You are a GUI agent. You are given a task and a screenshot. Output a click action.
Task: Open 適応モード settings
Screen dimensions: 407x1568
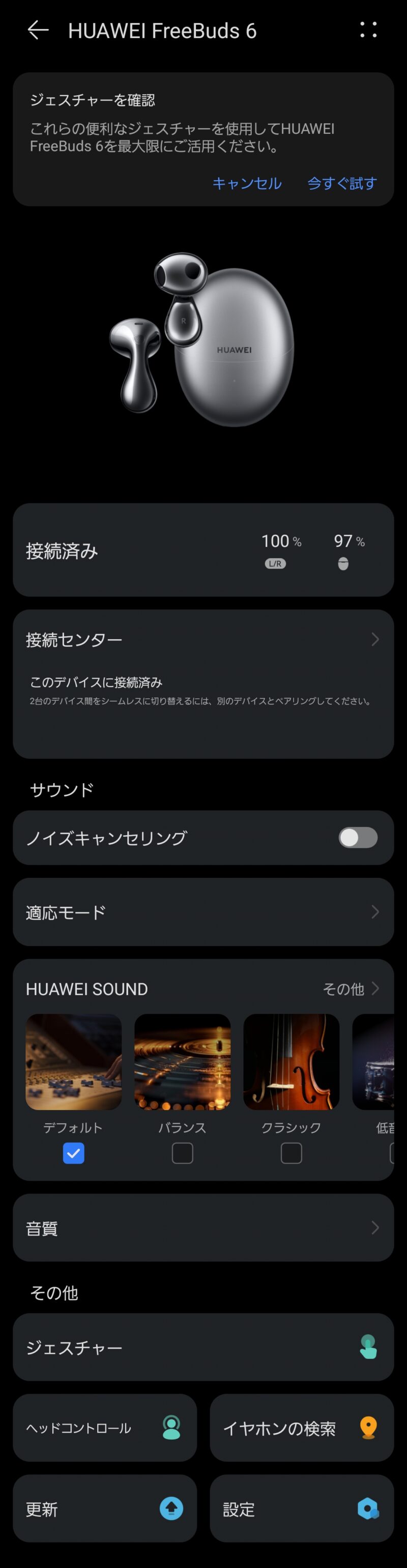click(203, 912)
